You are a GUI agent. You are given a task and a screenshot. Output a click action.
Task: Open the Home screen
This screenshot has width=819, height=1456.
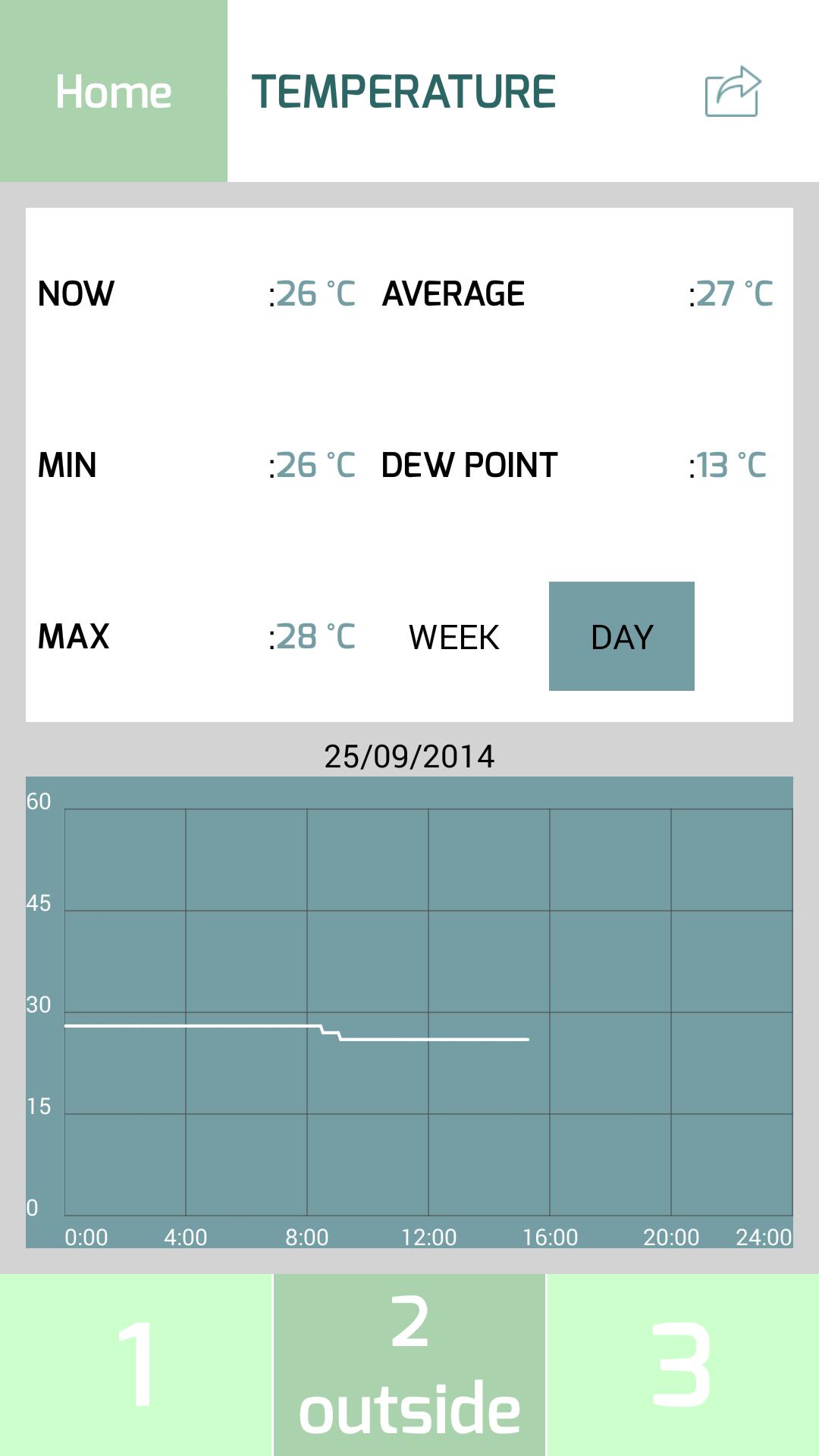pos(112,91)
